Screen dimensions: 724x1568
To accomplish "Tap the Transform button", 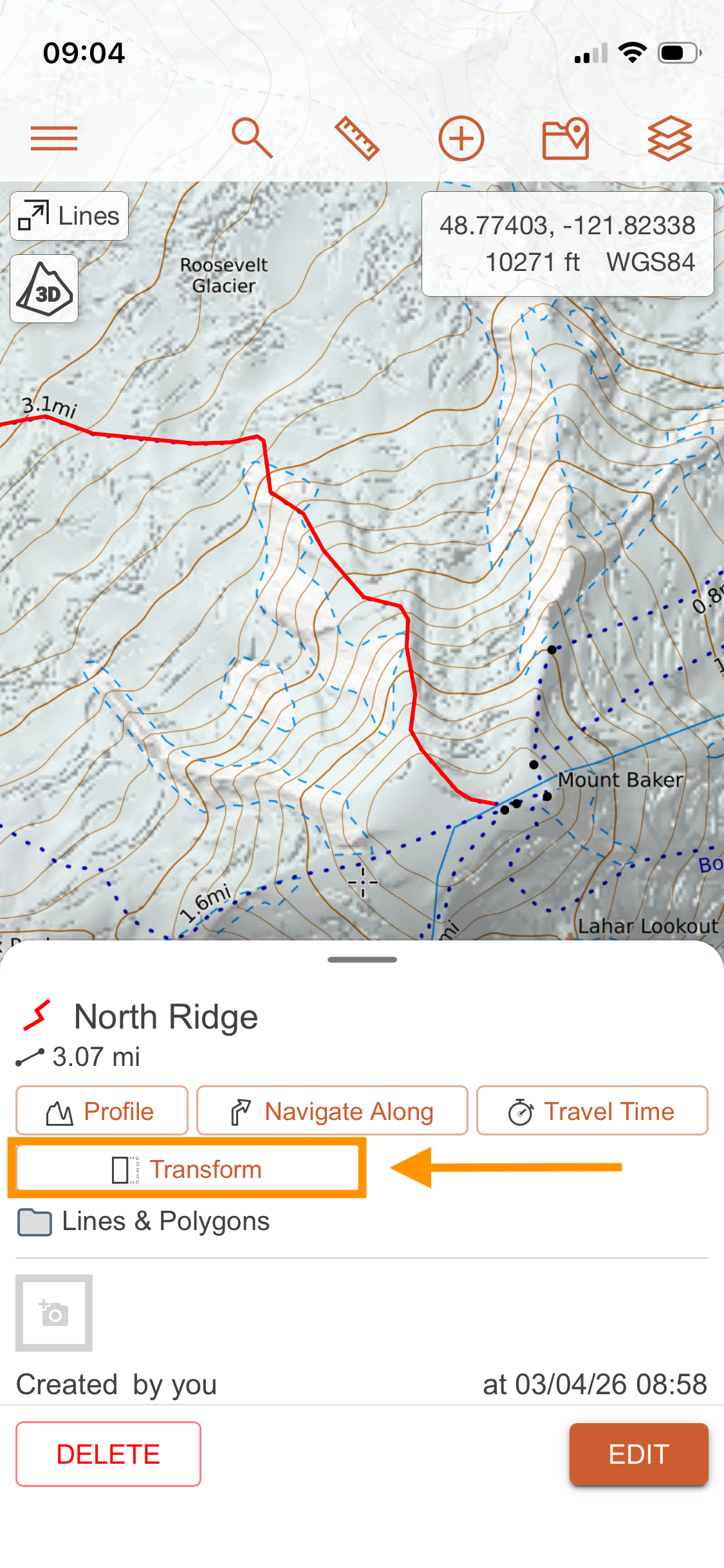I will pos(187,1169).
